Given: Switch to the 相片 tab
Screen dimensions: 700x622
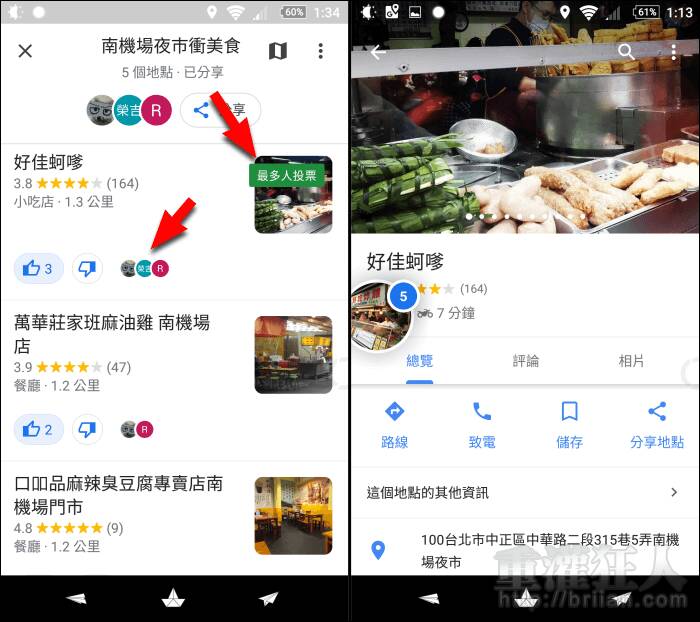Looking at the screenshot, I should 632,361.
